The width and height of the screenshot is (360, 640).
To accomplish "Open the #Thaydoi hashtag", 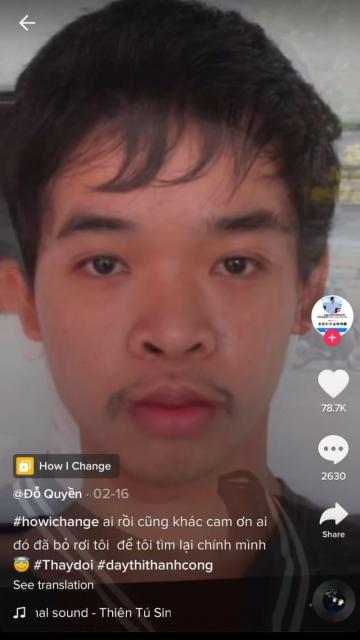I will coord(63,566).
